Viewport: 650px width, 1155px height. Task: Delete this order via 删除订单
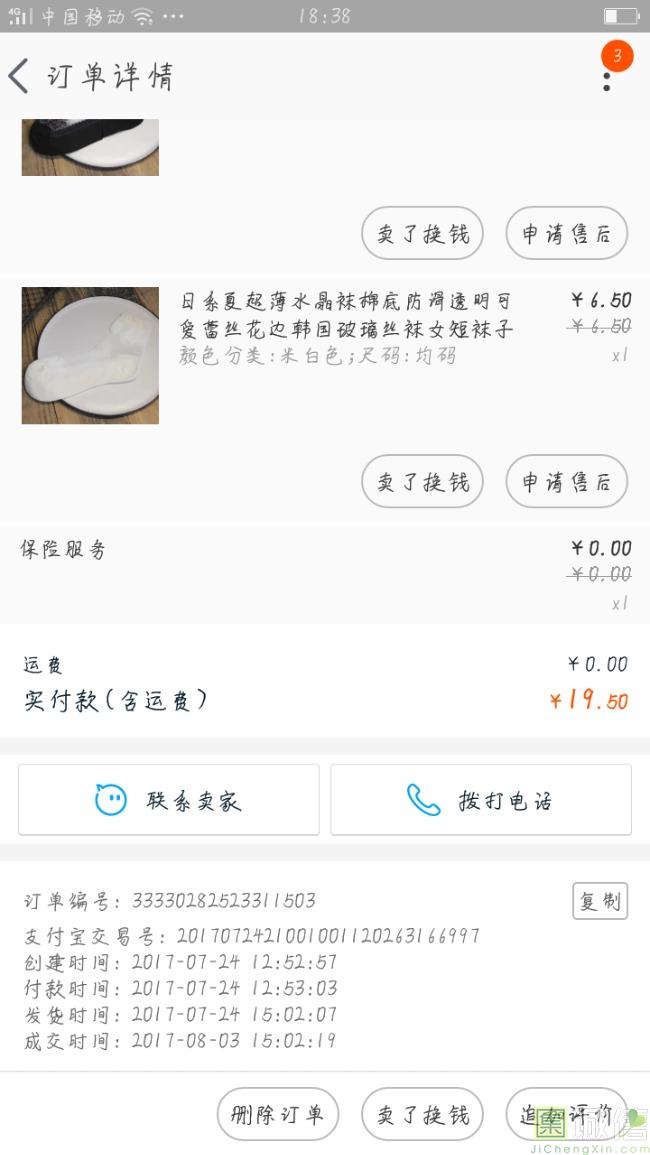point(278,1114)
